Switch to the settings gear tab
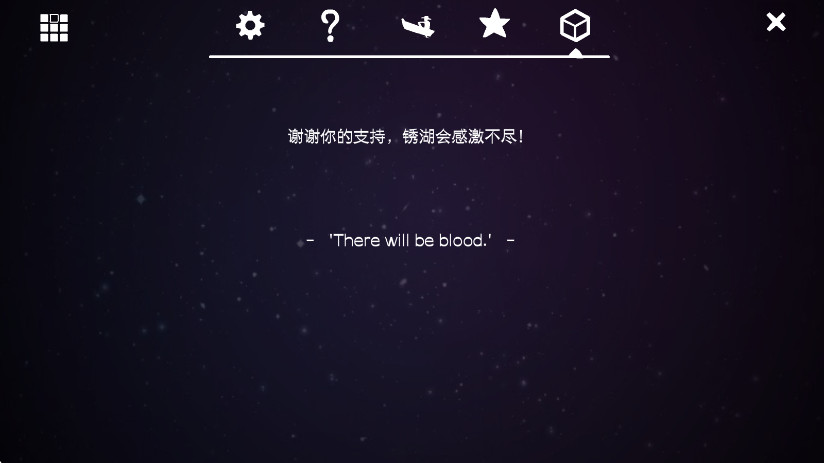This screenshot has width=824, height=463. (250, 25)
